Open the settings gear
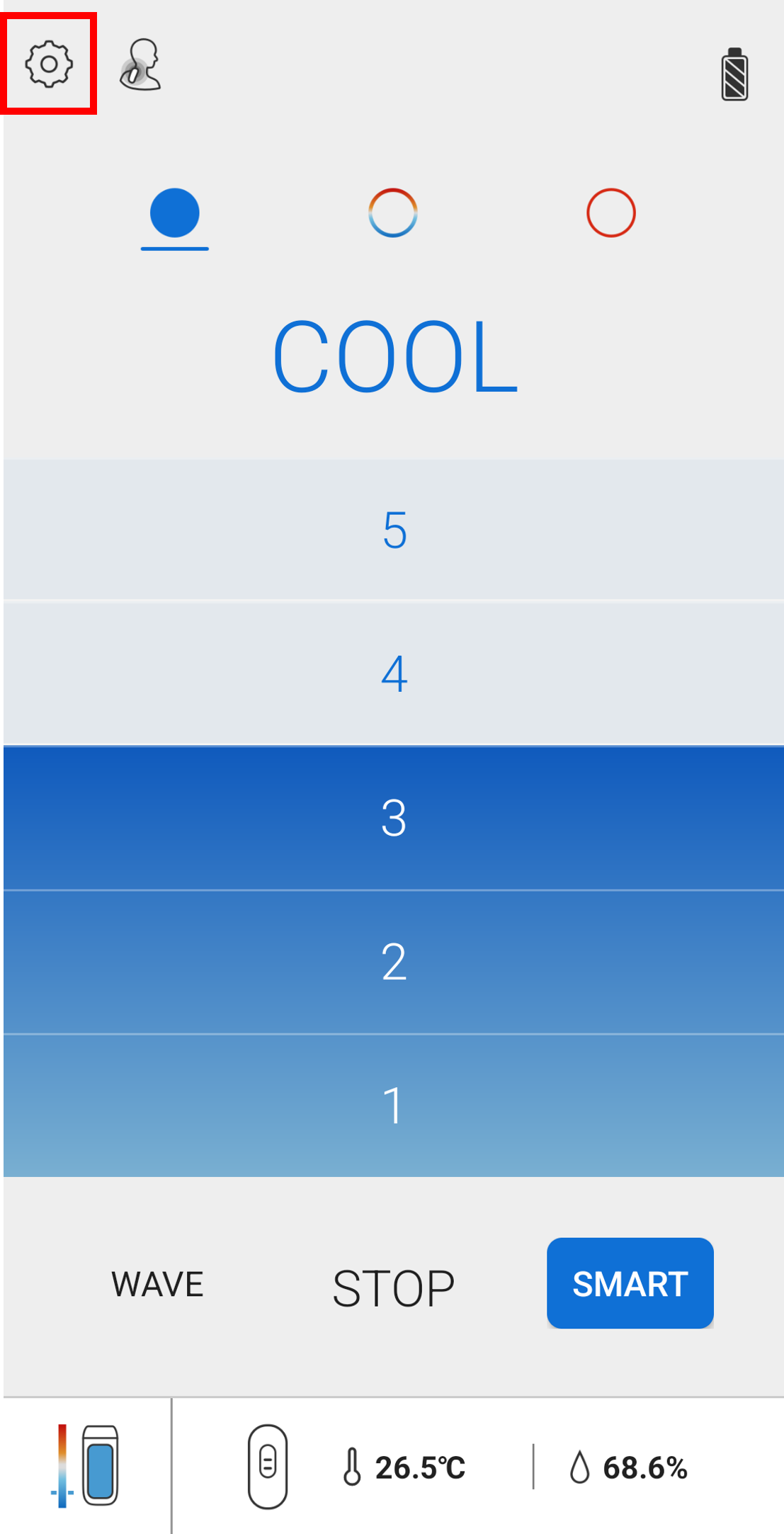Screen dimensions: 784x1534 pyautogui.click(x=49, y=64)
